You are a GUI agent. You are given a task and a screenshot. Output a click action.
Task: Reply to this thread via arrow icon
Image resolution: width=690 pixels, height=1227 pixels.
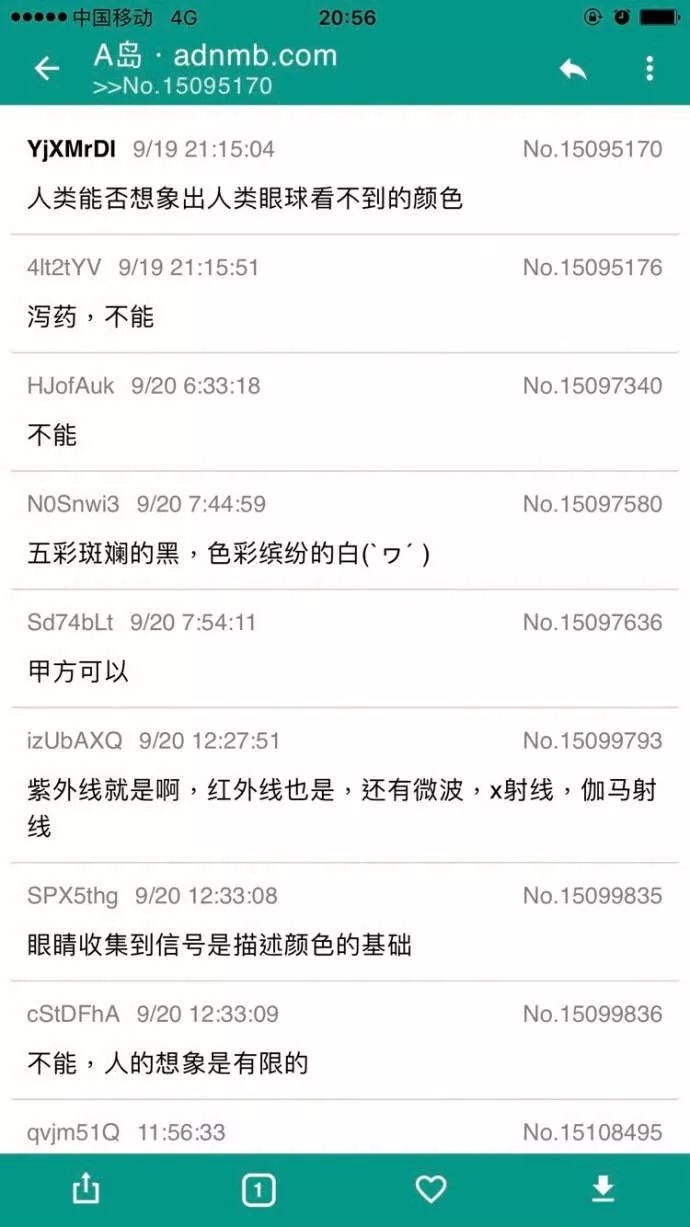tap(572, 68)
